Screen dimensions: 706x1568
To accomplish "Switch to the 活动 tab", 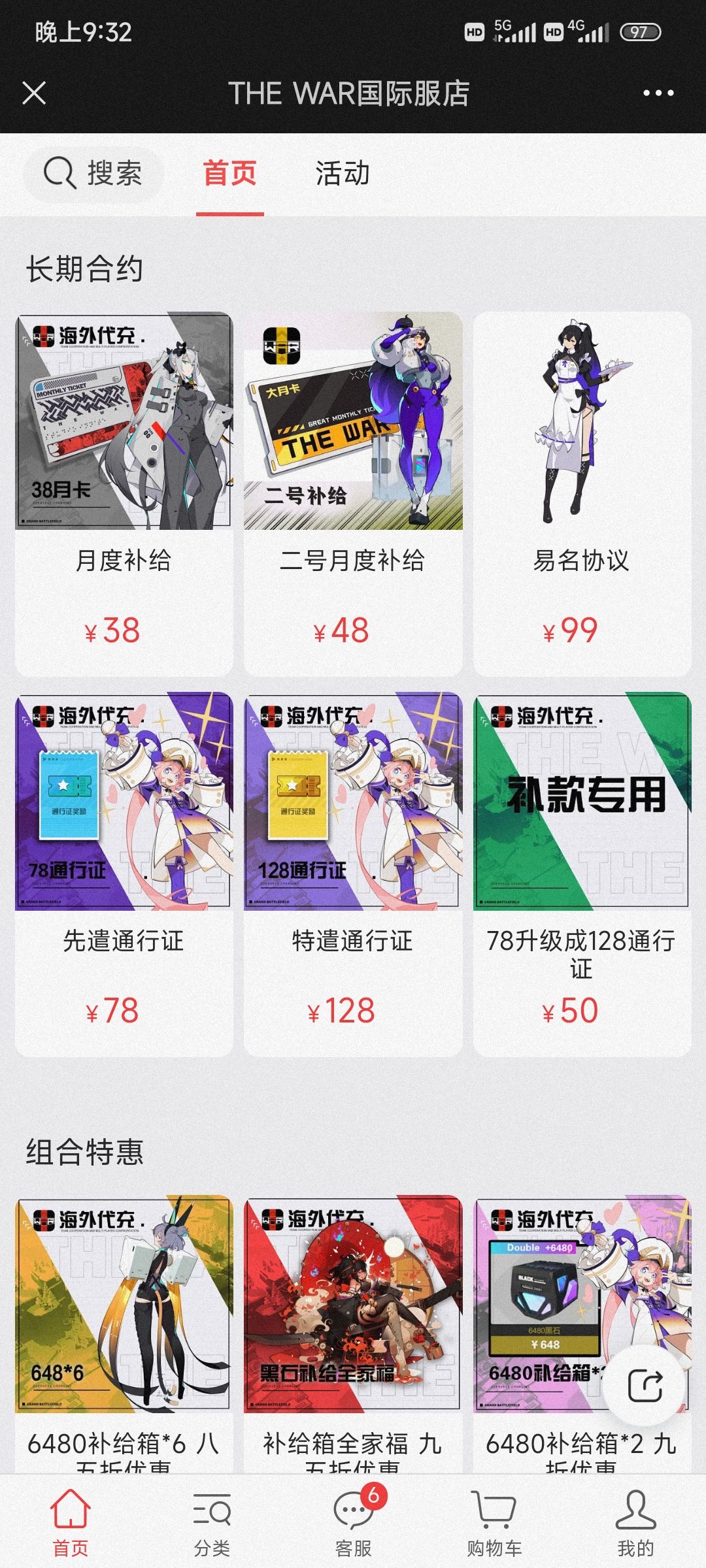I will coord(341,172).
